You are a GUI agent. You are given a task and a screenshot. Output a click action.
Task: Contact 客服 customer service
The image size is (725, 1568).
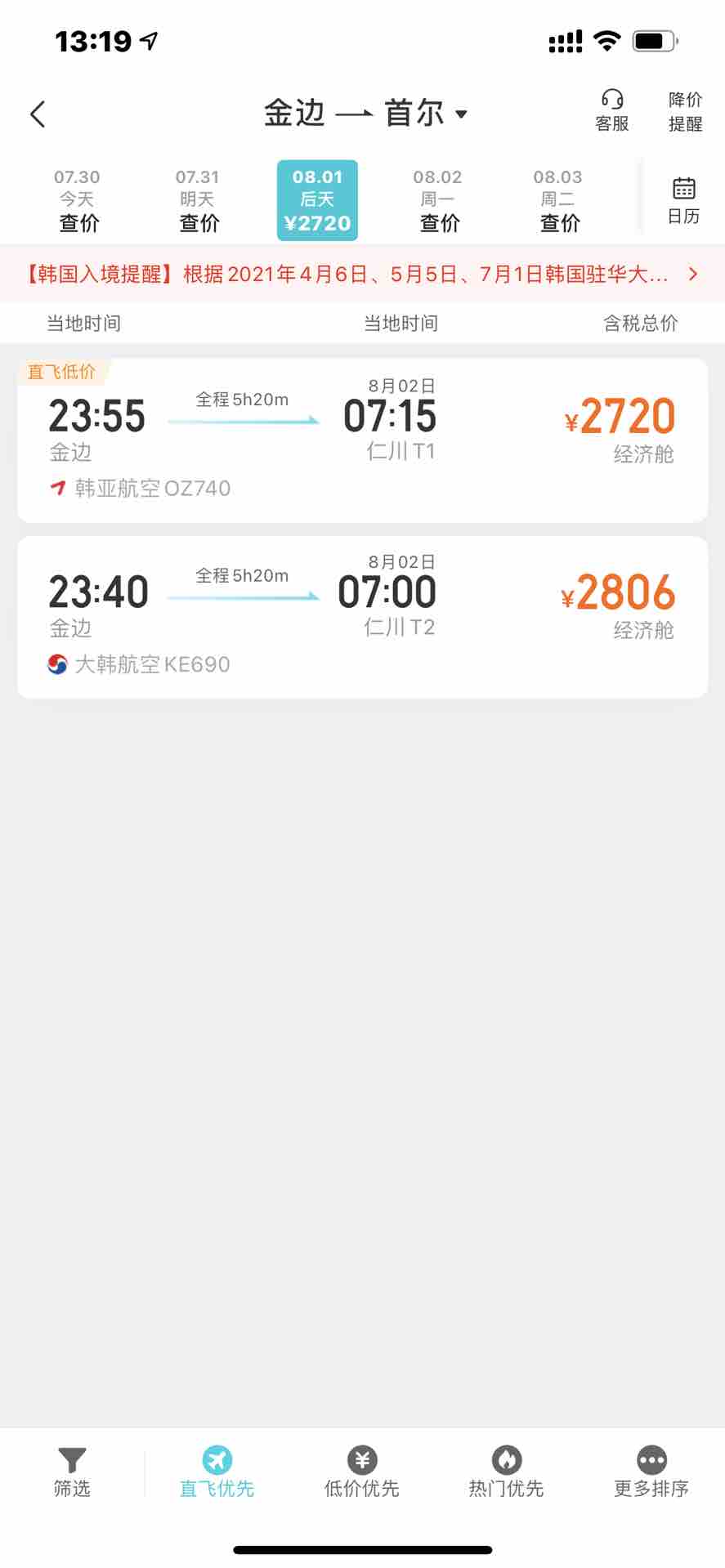[x=611, y=111]
